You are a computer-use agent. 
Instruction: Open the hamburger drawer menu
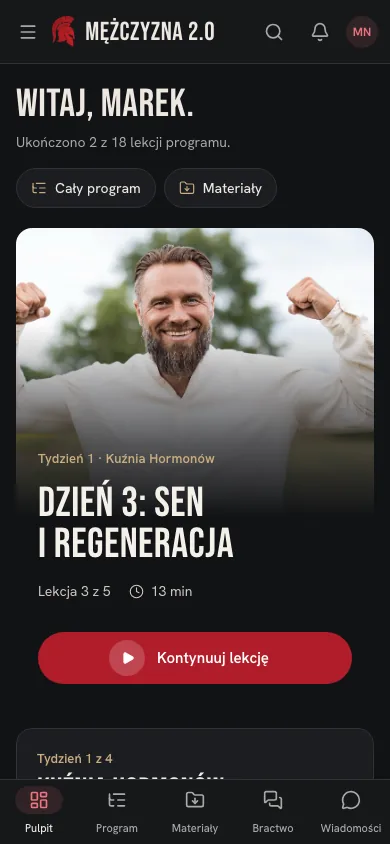point(28,32)
